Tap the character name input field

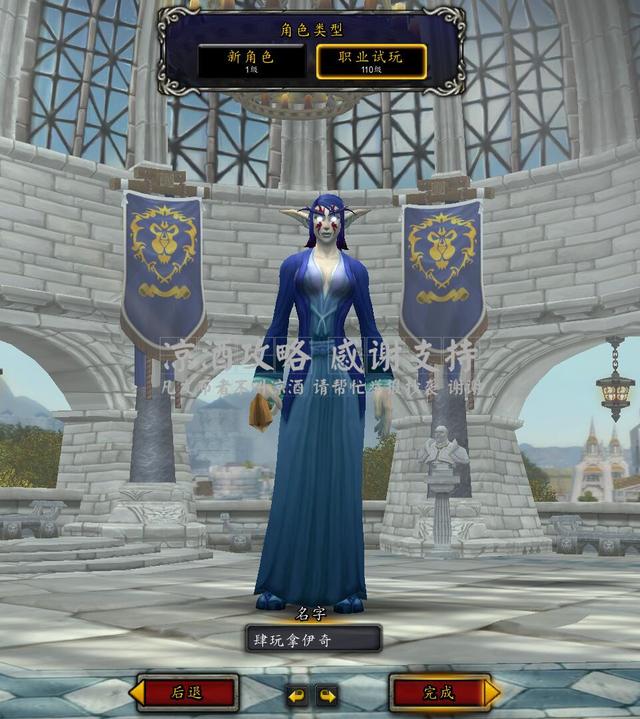click(314, 639)
